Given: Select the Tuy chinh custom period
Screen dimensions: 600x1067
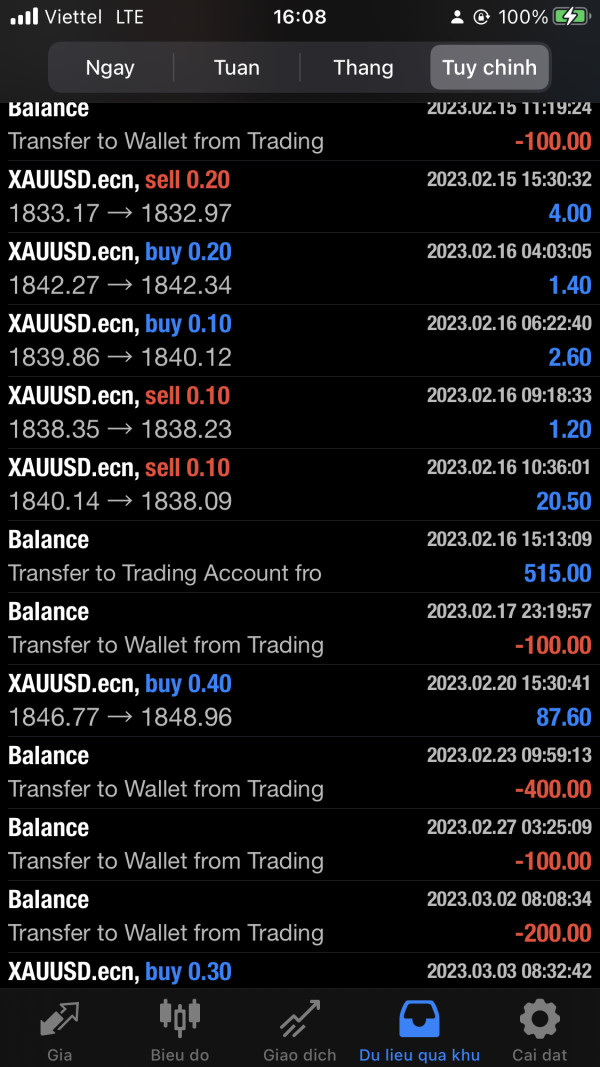Looking at the screenshot, I should [x=489, y=67].
